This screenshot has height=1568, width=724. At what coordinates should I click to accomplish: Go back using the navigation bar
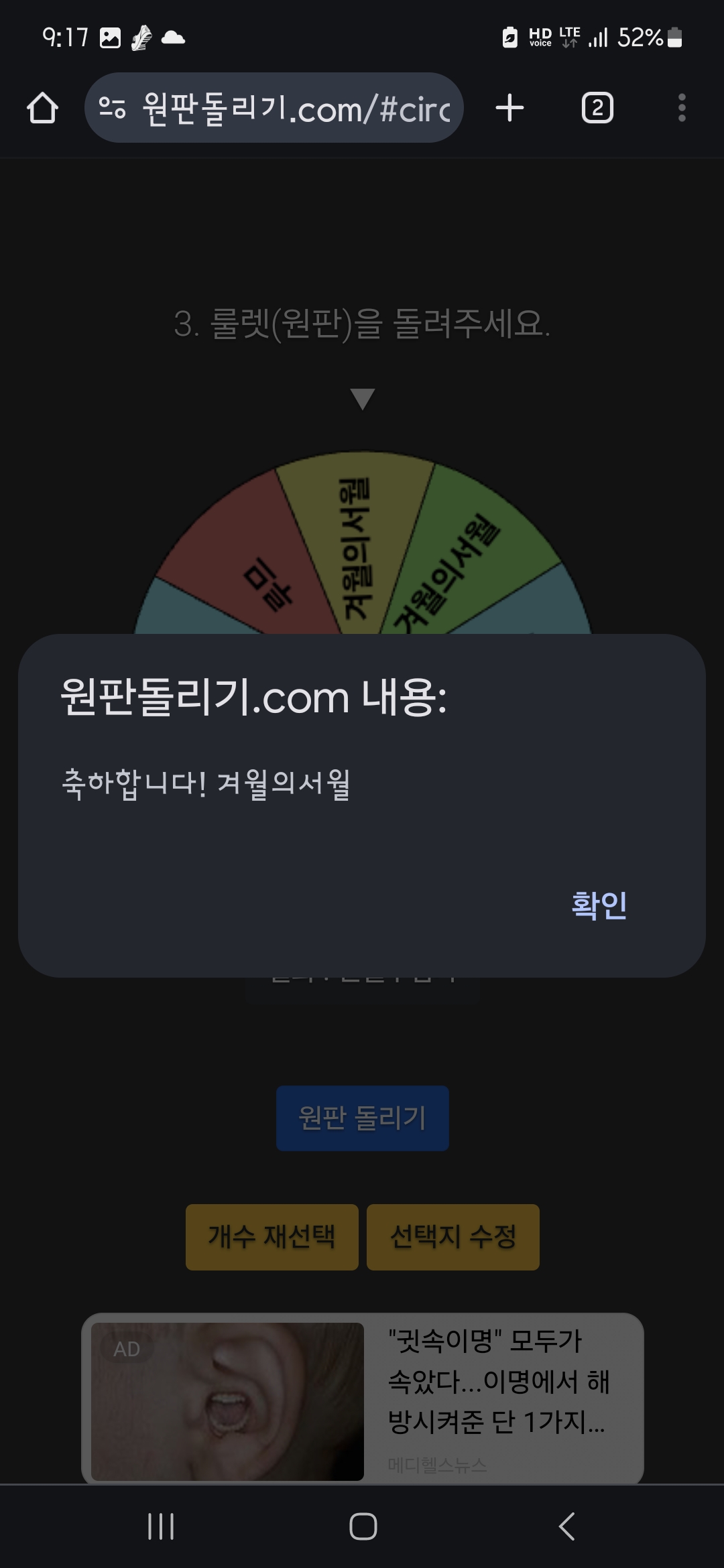click(566, 1526)
